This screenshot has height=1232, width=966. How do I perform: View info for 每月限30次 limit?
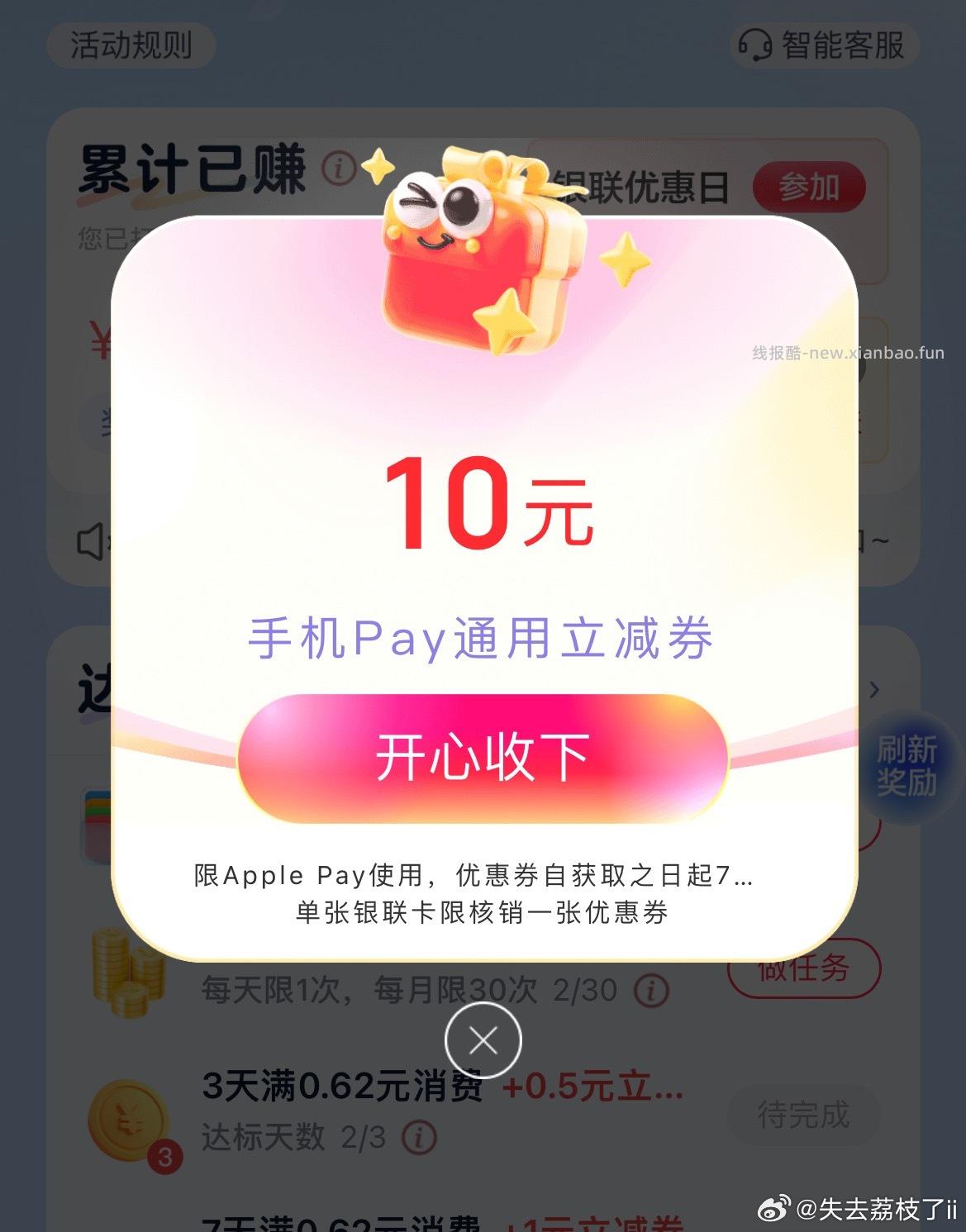pos(651,989)
